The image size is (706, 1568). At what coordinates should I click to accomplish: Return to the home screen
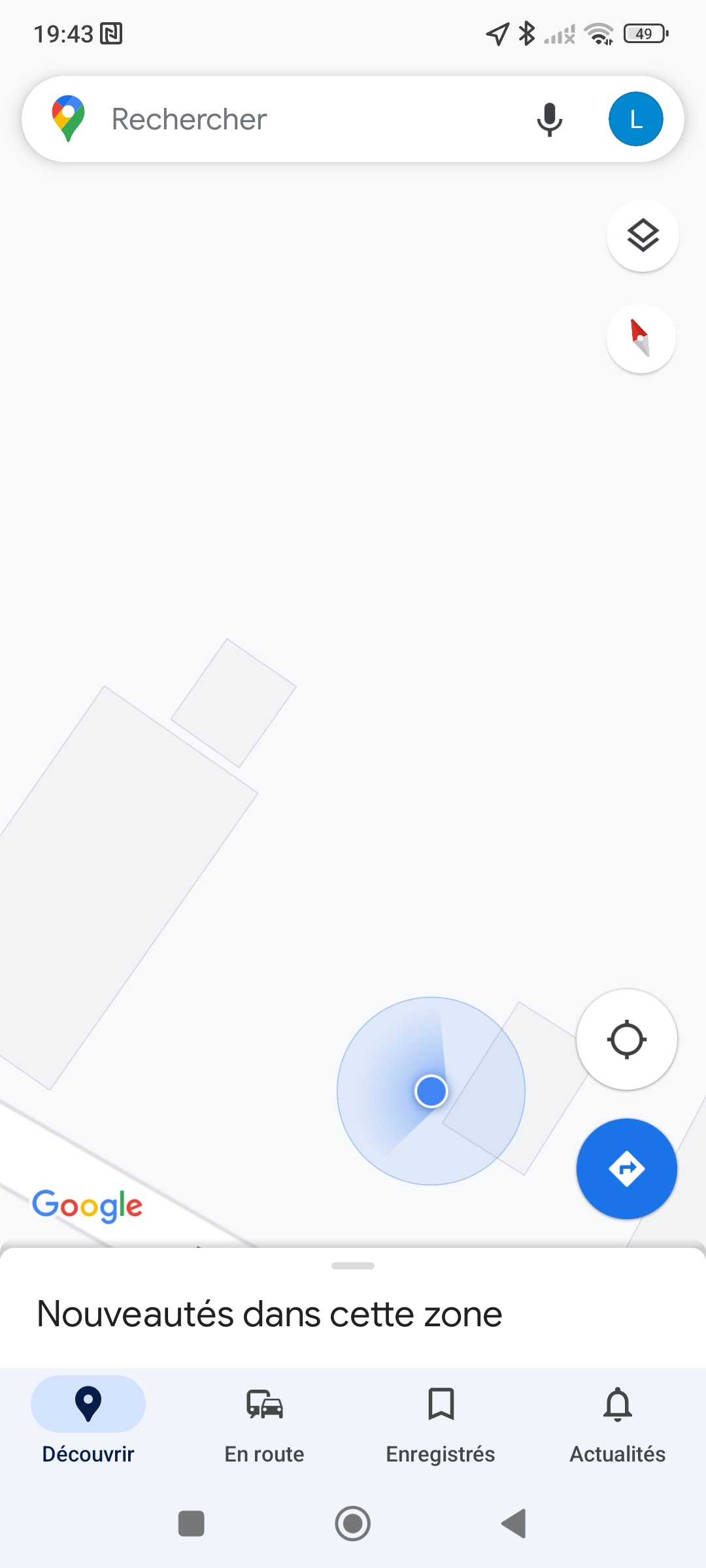coord(352,1524)
